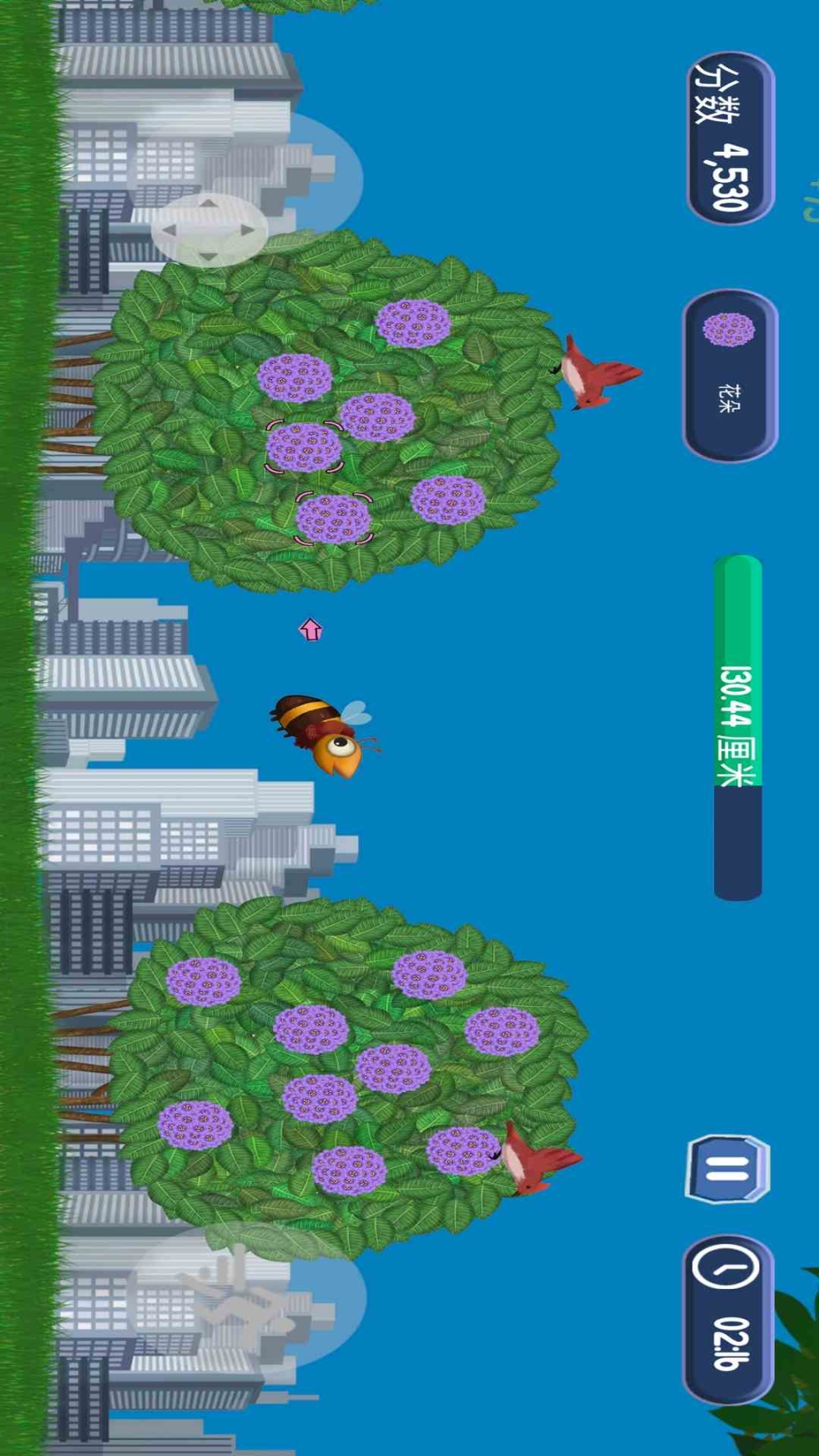The image size is (819, 1456).
Task: Tap the directional pad control
Action: coord(209,229)
